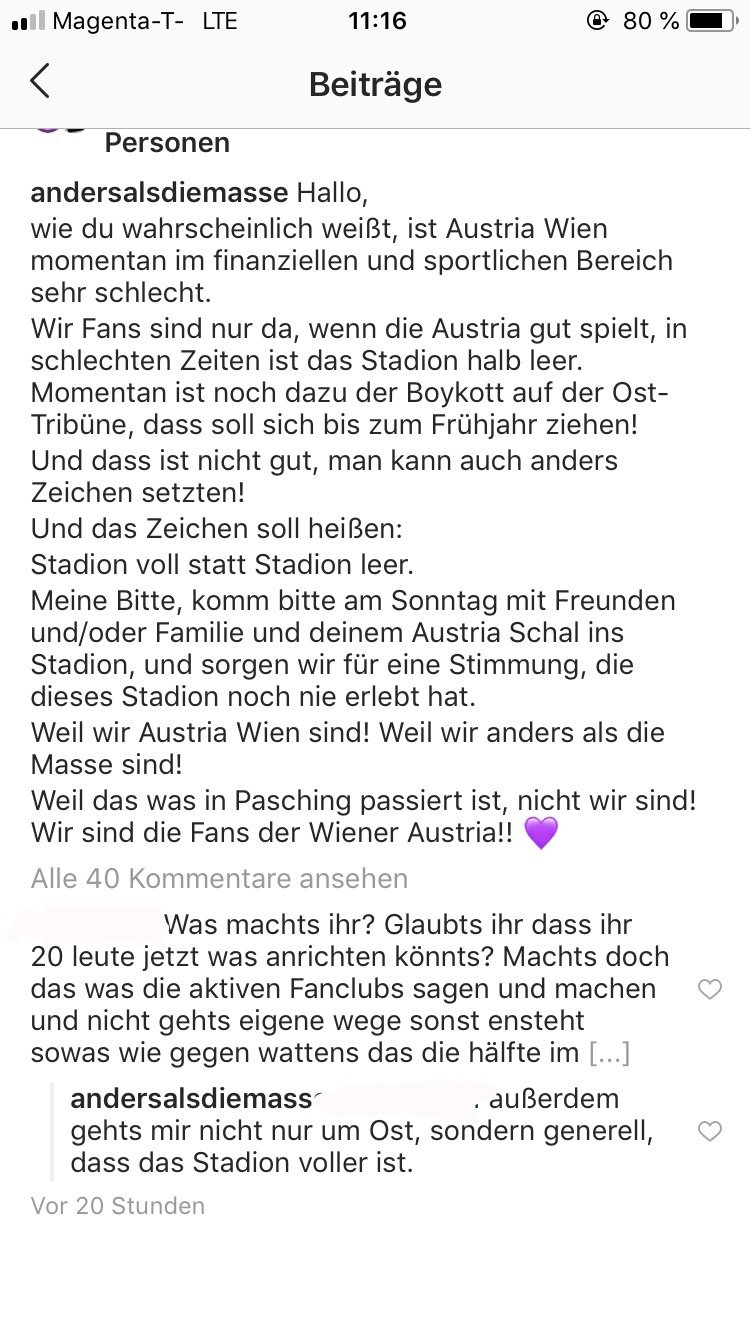View all 40 comments
750x1334 pixels.
pos(219,879)
